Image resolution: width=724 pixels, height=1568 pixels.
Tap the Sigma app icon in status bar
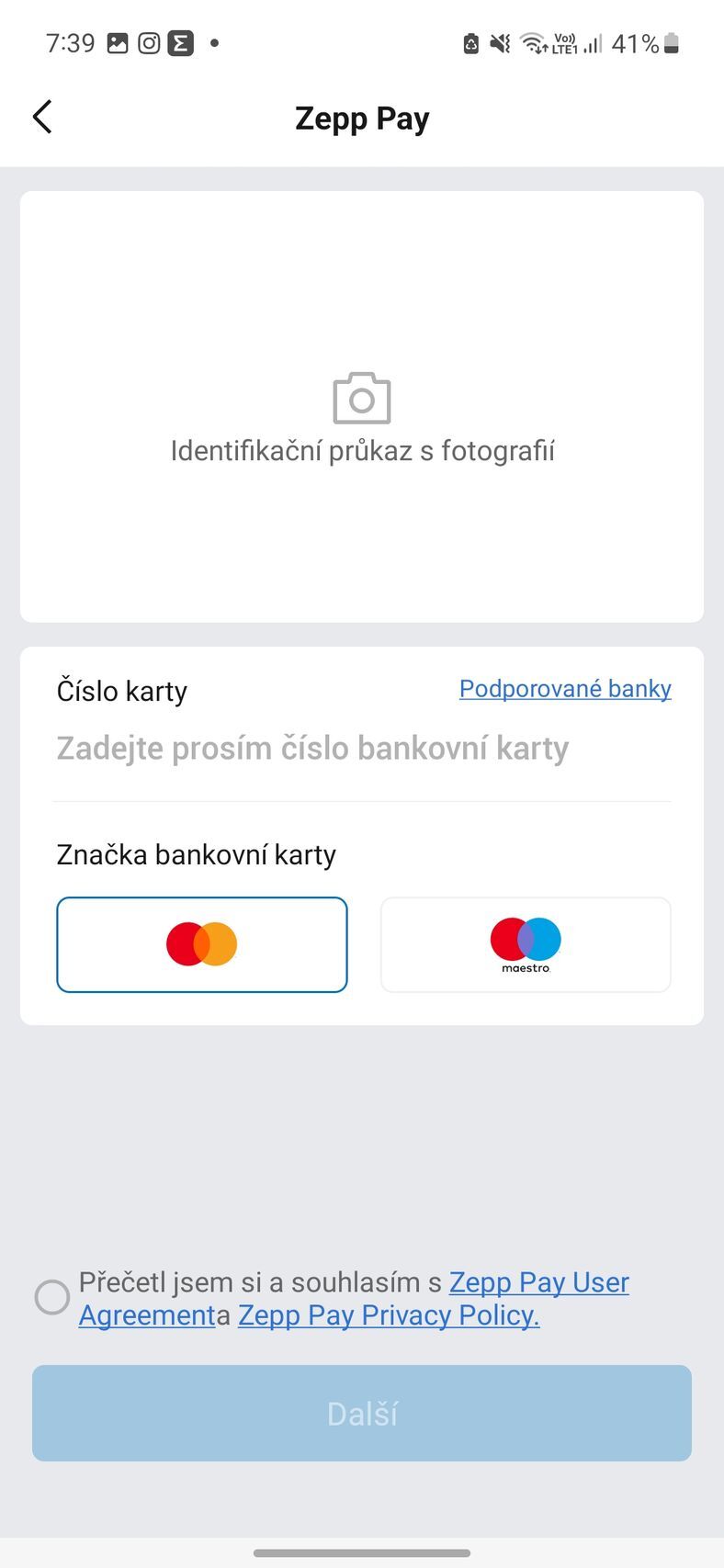coord(180,42)
